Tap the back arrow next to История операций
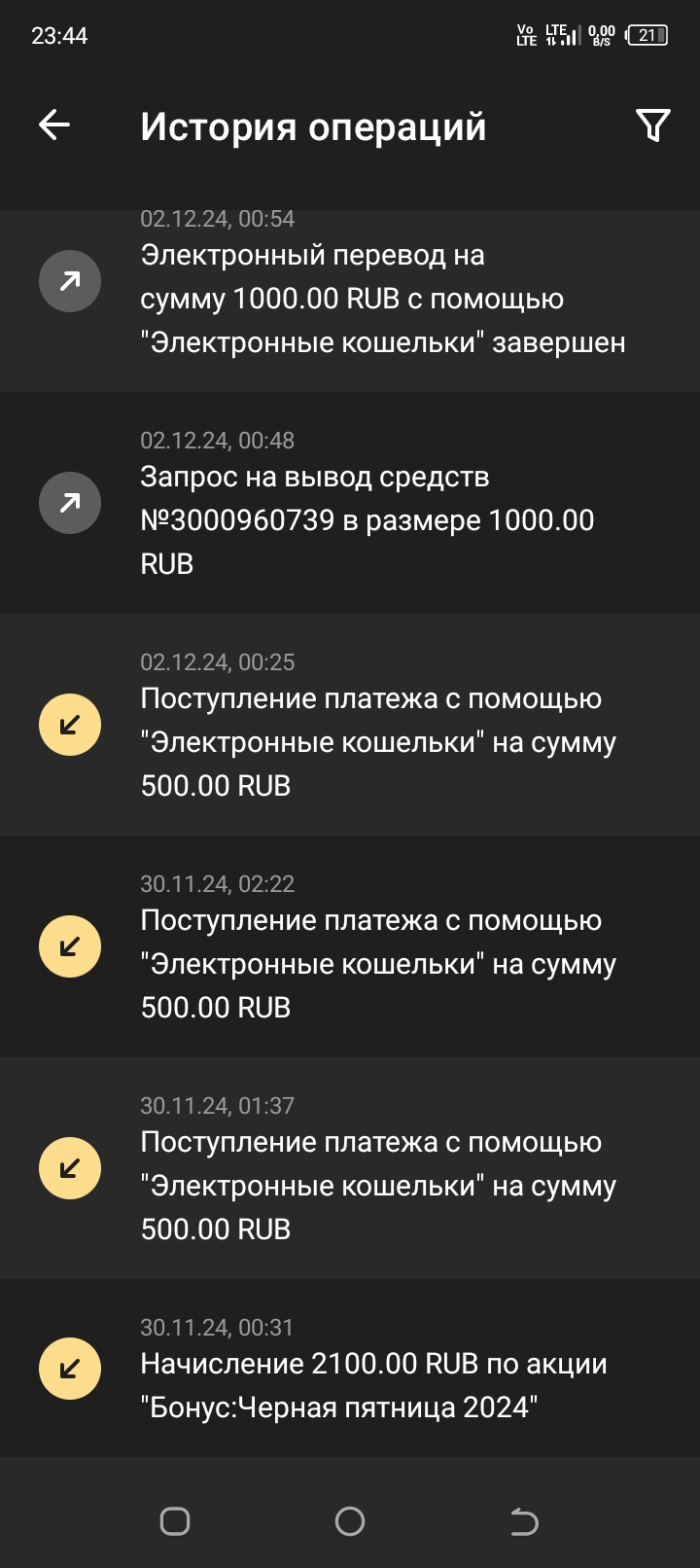700x1568 pixels. pyautogui.click(x=53, y=125)
